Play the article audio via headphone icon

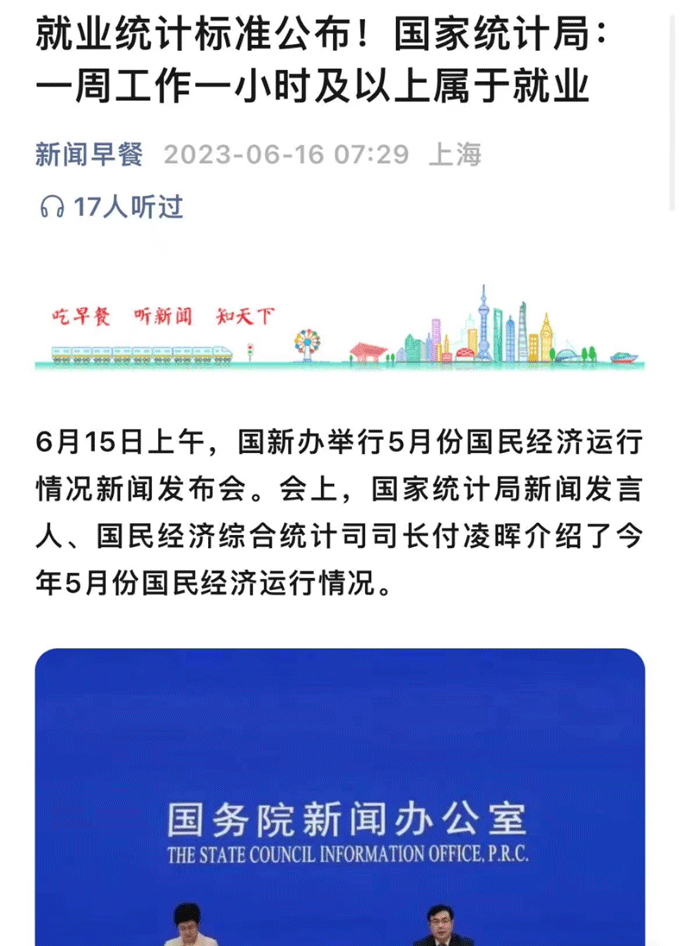click(x=52, y=208)
